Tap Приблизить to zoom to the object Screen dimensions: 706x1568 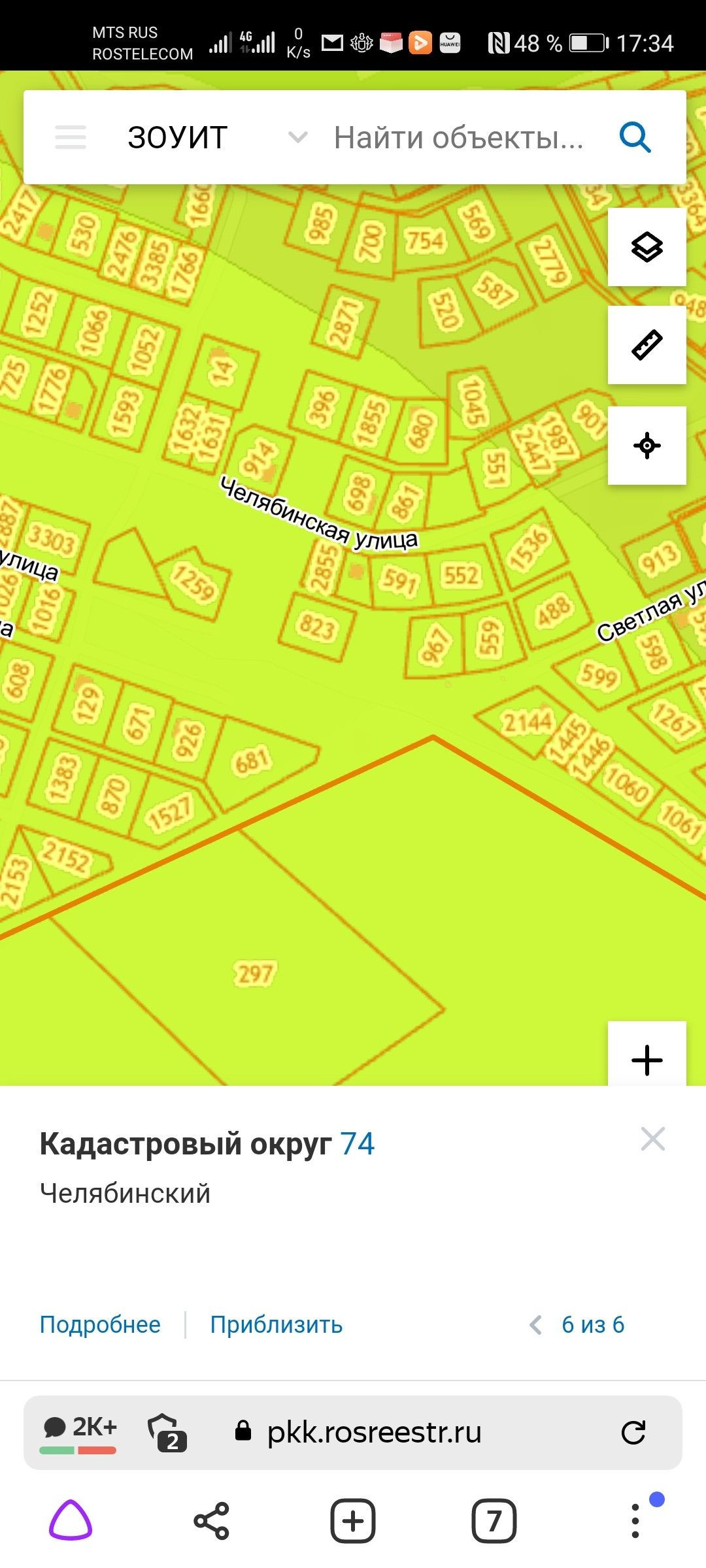tap(276, 1324)
